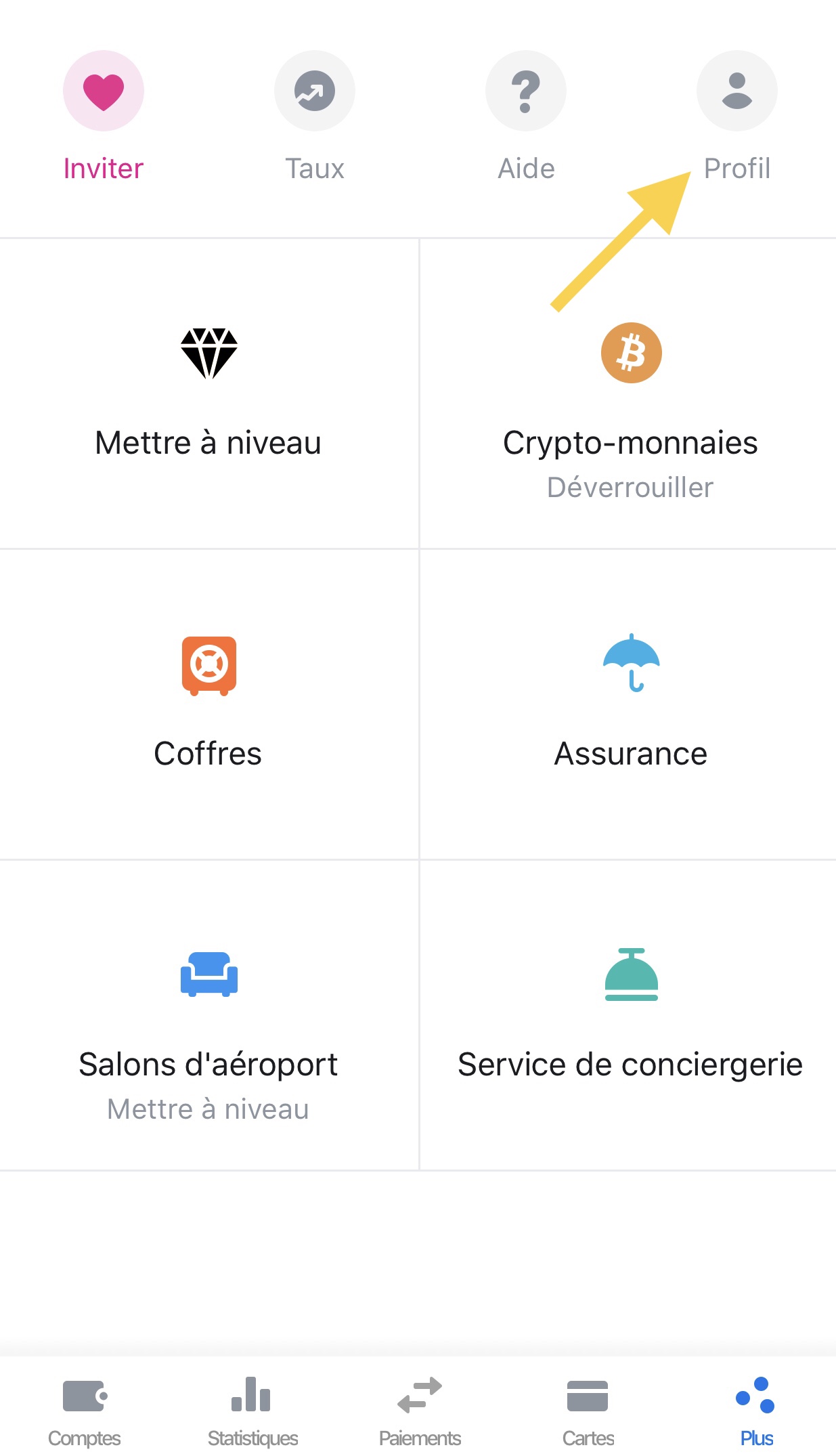Open Coffres

click(208, 704)
